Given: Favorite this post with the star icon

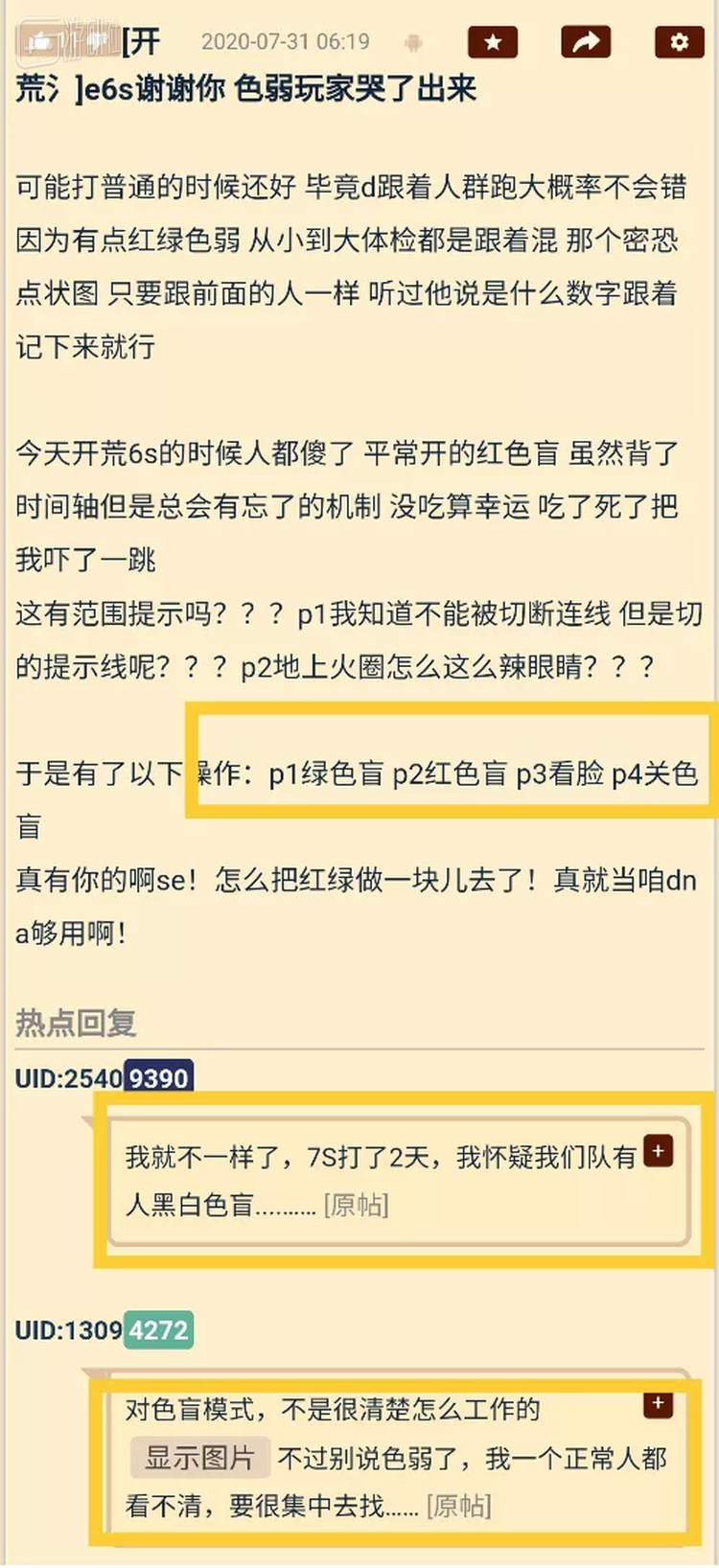Looking at the screenshot, I should pos(493,42).
